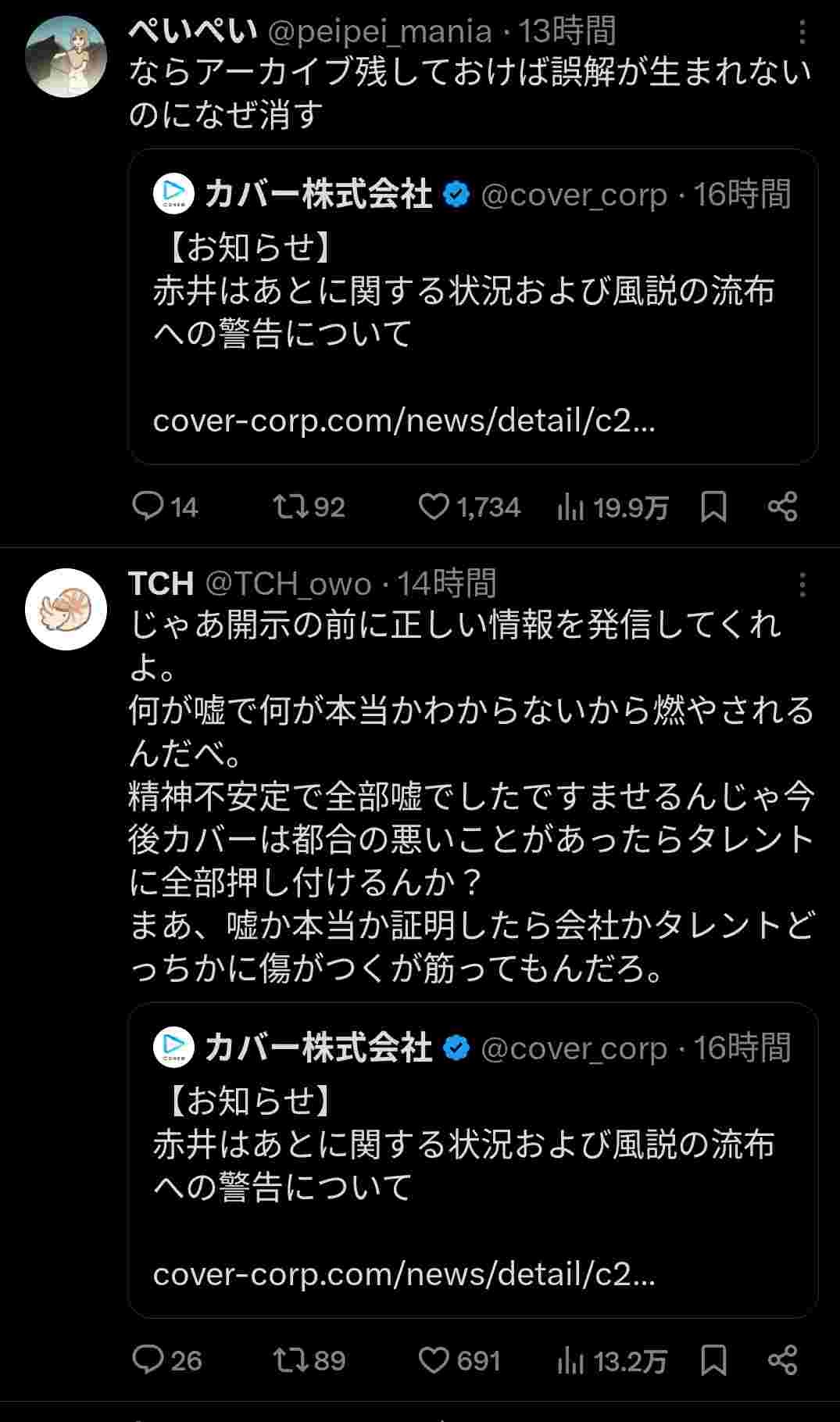Share ぺいぺい's post

tap(782, 507)
